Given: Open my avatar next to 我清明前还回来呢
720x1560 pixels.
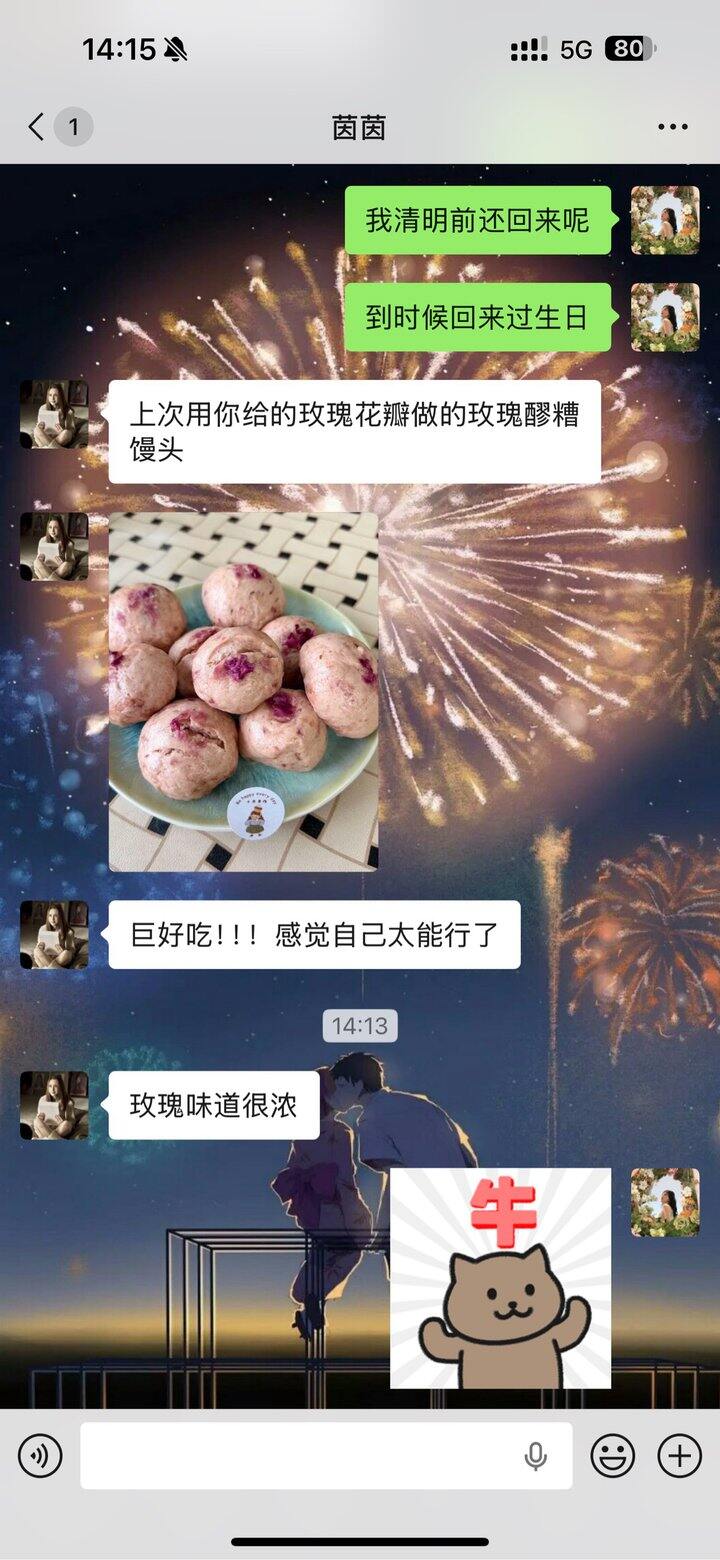Looking at the screenshot, I should coord(665,220).
